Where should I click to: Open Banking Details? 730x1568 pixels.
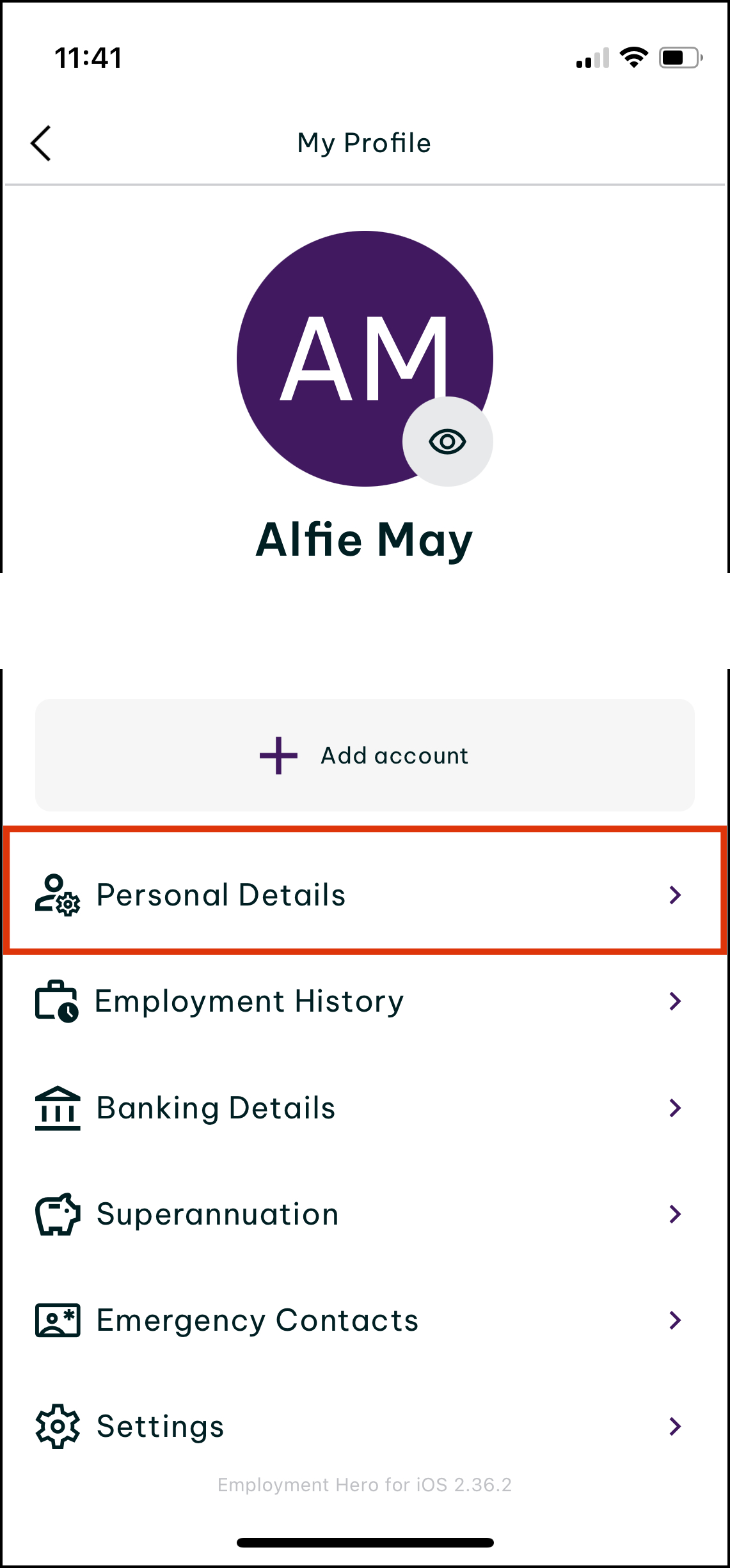pyautogui.click(x=365, y=1108)
